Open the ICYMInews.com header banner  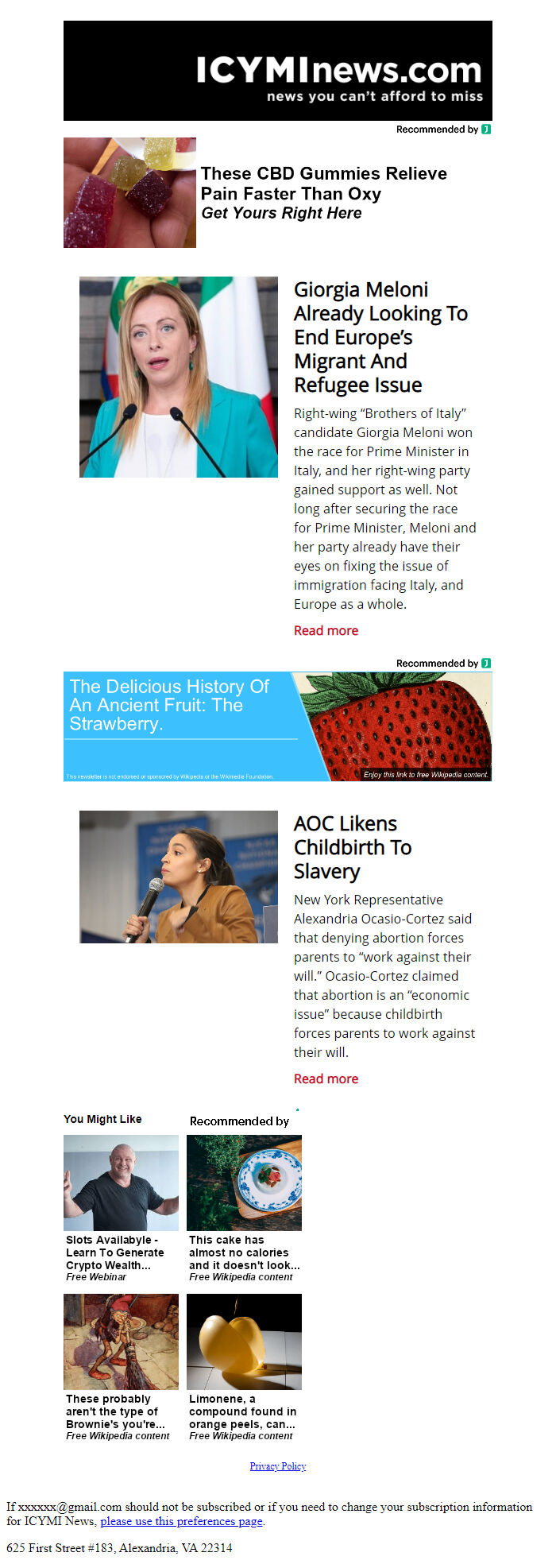point(277,71)
